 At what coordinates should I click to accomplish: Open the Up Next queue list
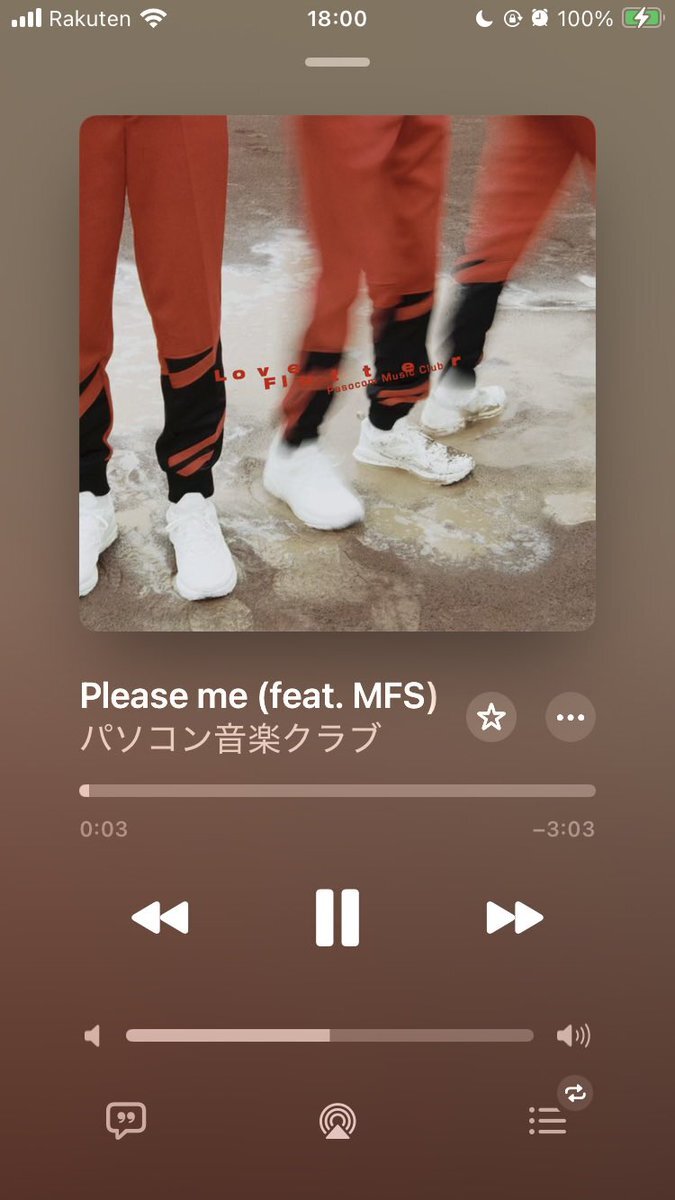[x=548, y=1120]
